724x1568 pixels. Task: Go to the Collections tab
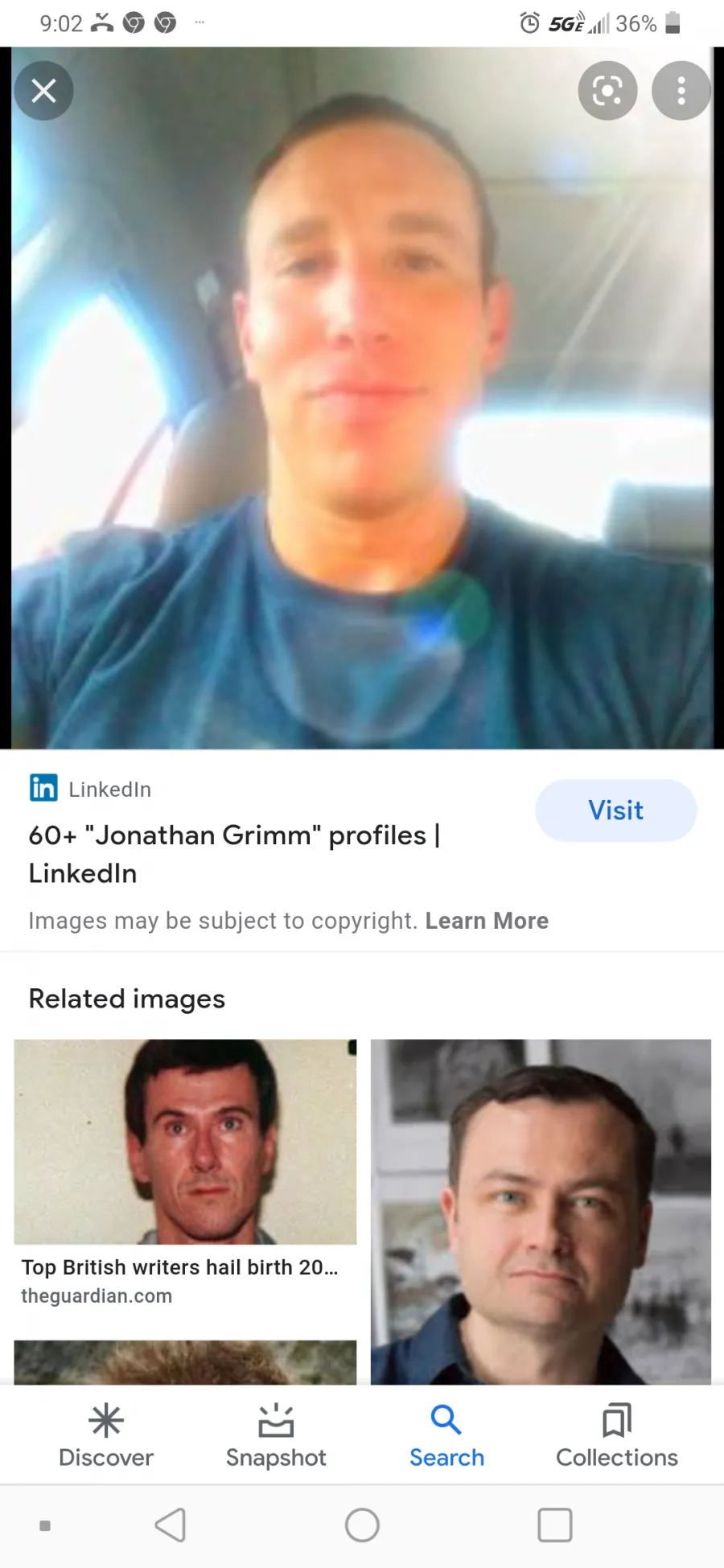pyautogui.click(x=617, y=1436)
